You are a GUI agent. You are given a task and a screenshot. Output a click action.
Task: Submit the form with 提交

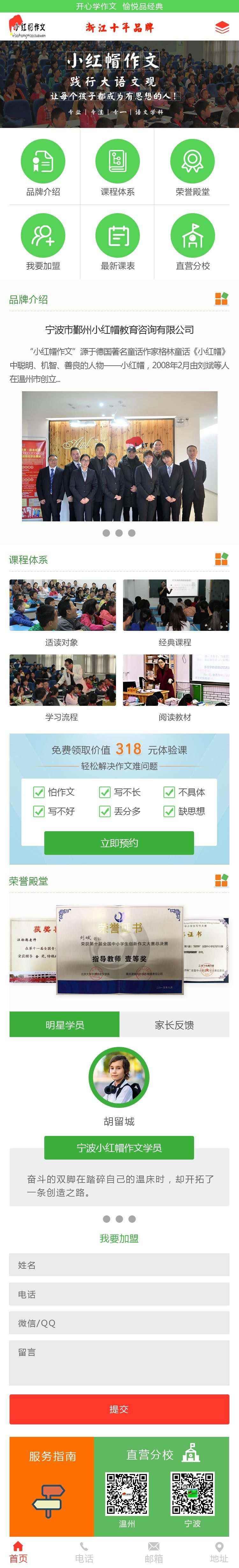[x=119, y=1409]
